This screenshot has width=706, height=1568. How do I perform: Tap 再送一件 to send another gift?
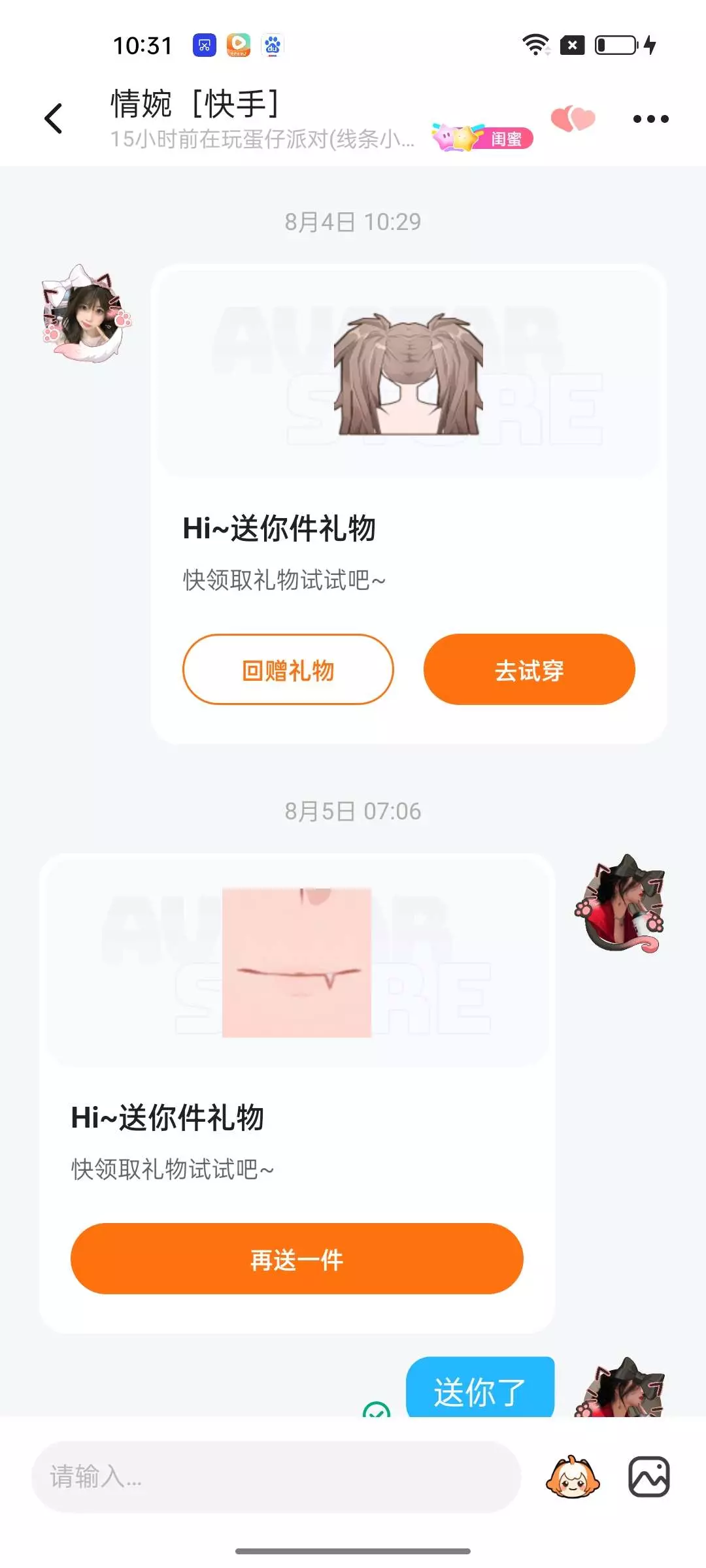[x=297, y=1259]
